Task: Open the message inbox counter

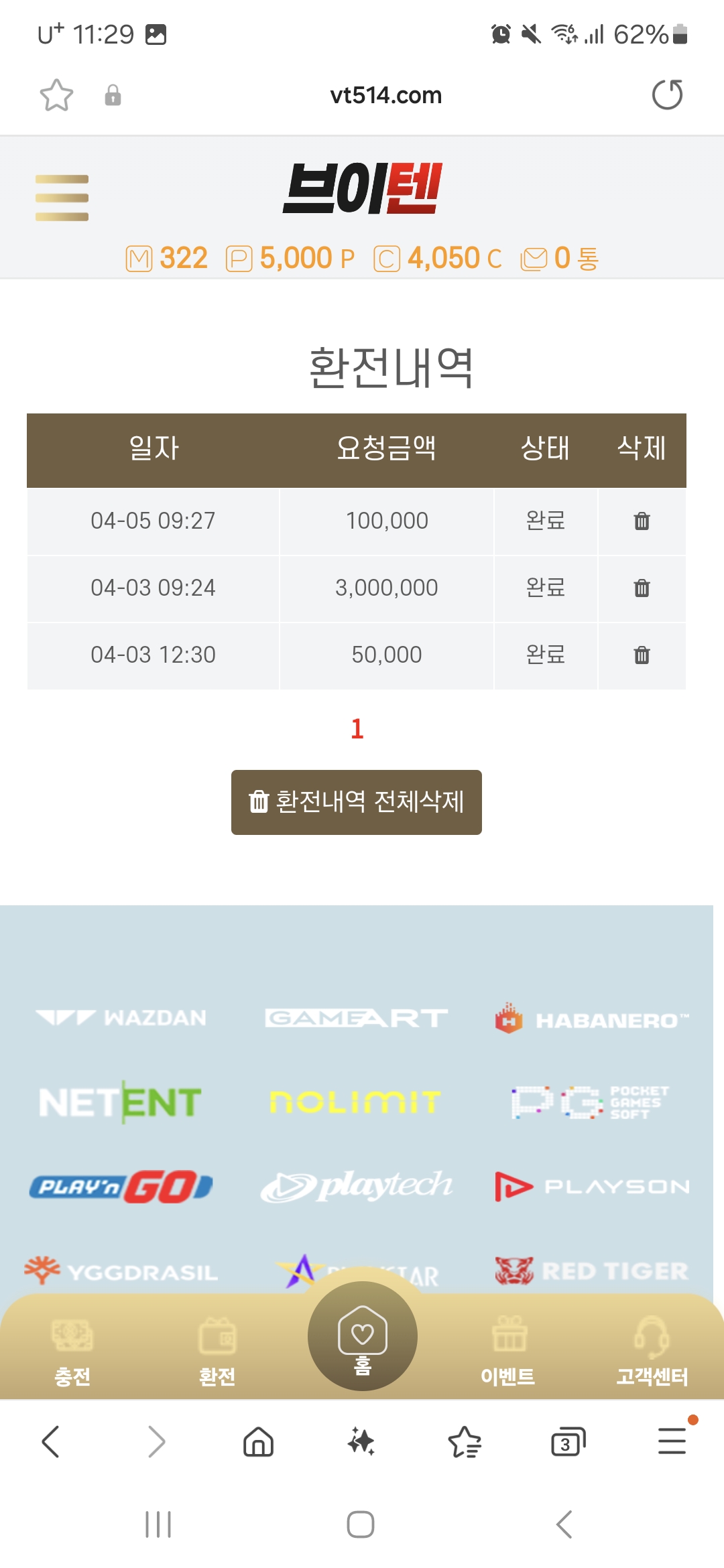Action: [x=560, y=259]
